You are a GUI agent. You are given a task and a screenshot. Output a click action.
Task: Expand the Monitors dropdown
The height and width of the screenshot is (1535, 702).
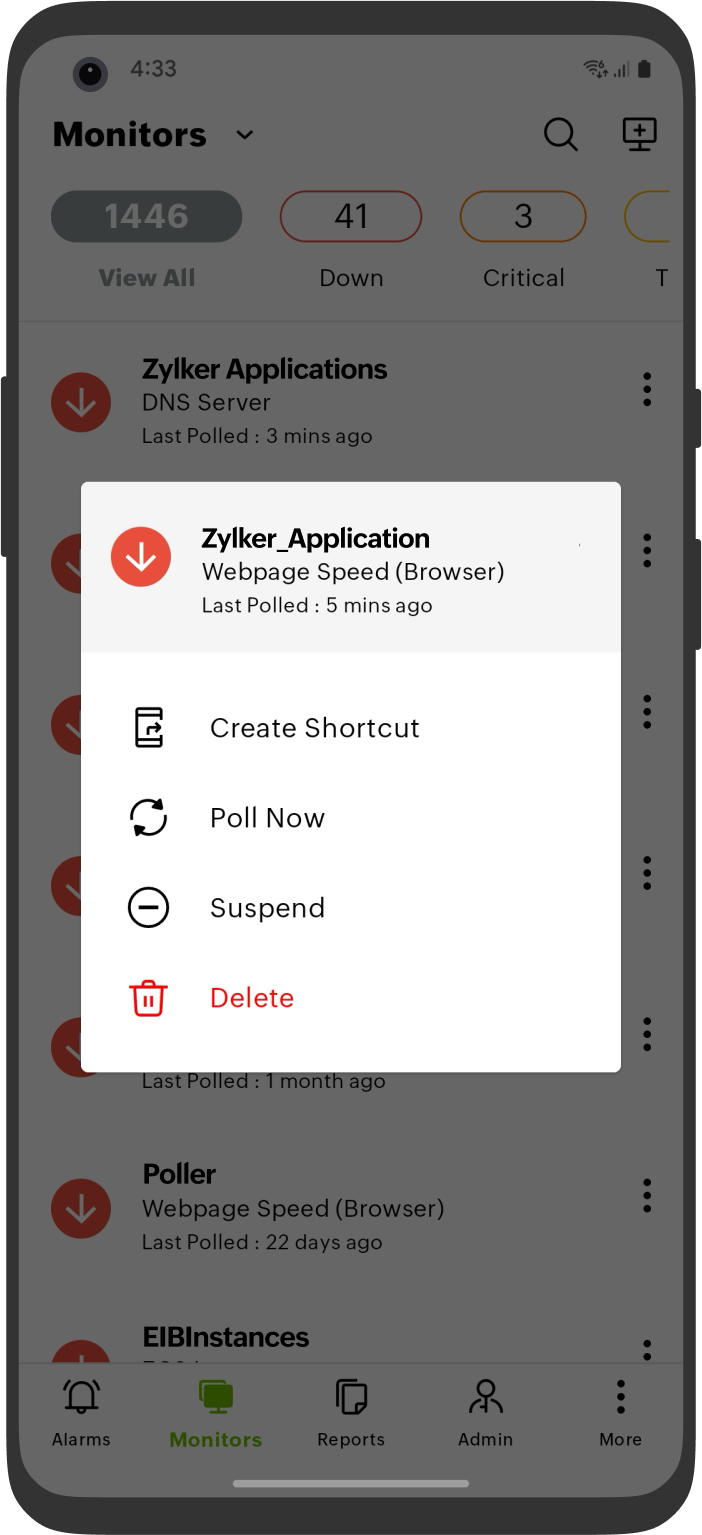coord(244,135)
